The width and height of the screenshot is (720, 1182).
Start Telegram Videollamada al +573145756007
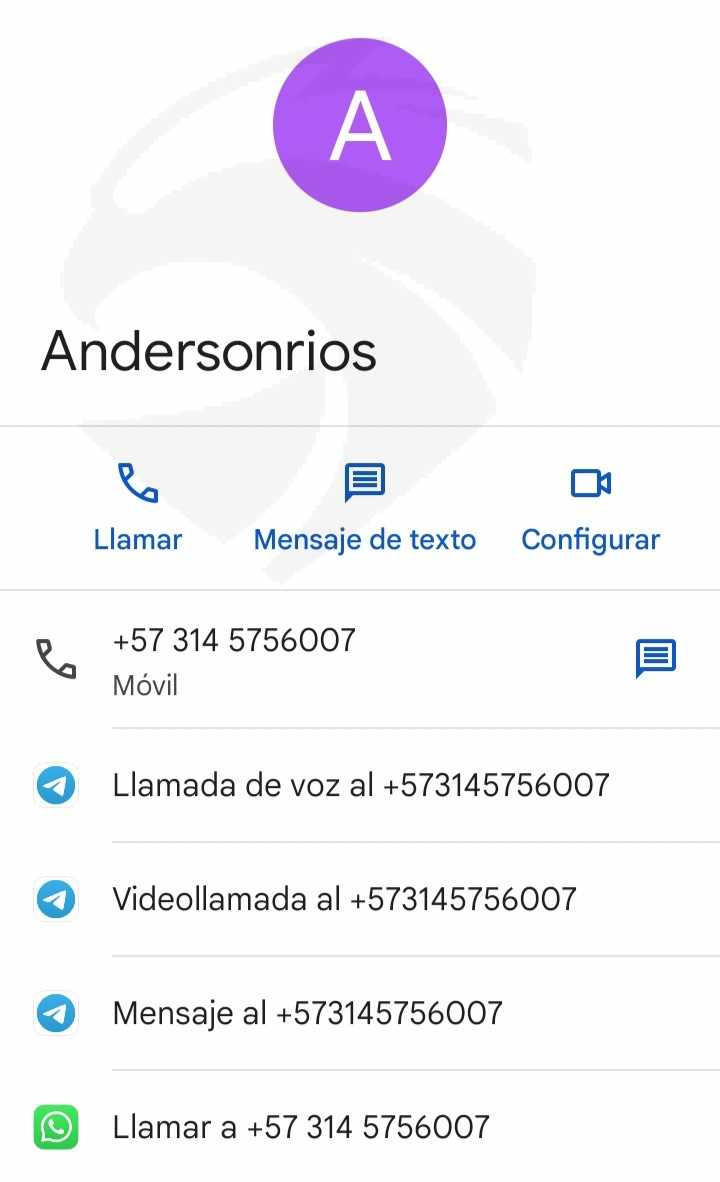[360, 899]
